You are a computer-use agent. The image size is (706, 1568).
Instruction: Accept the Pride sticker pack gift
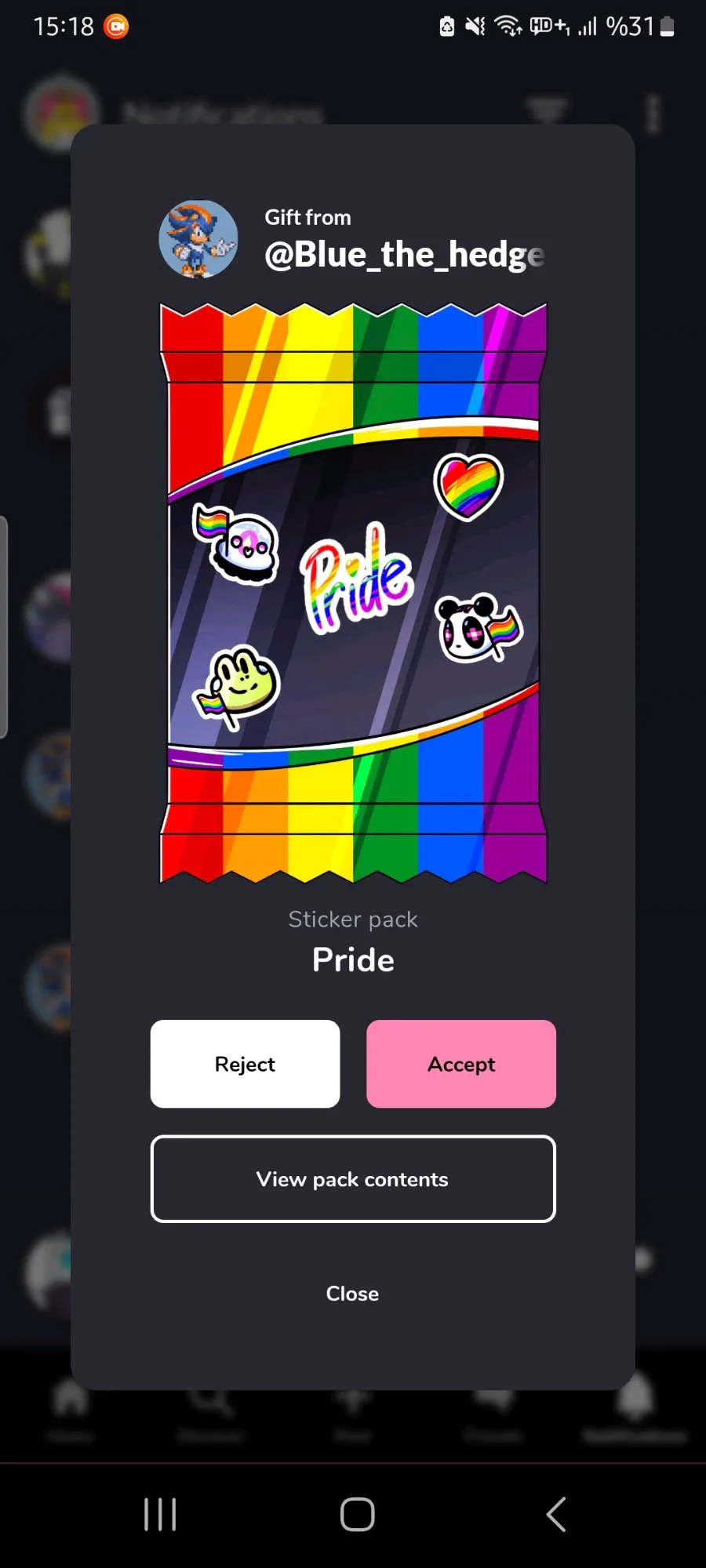(x=461, y=1064)
